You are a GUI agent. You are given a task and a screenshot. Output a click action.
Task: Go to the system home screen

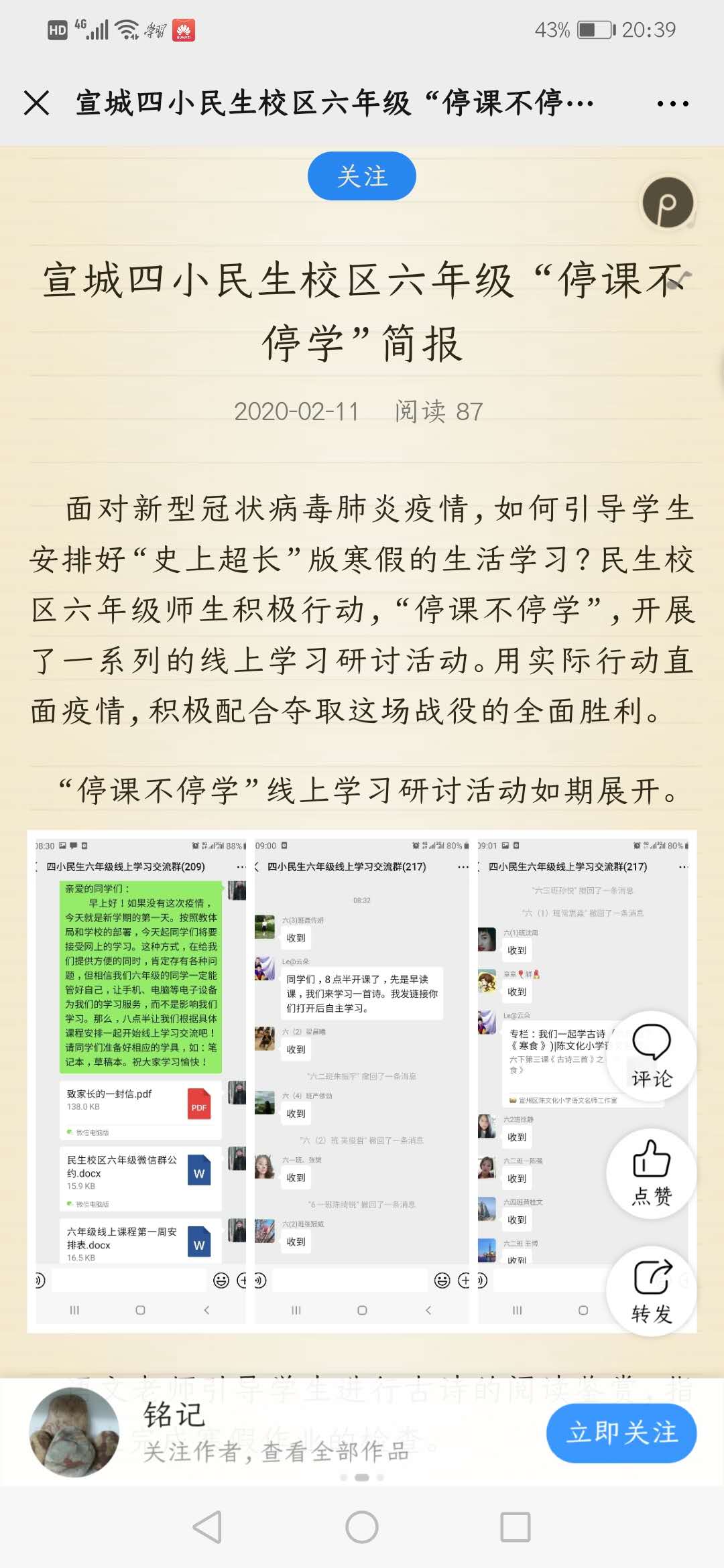click(362, 1527)
